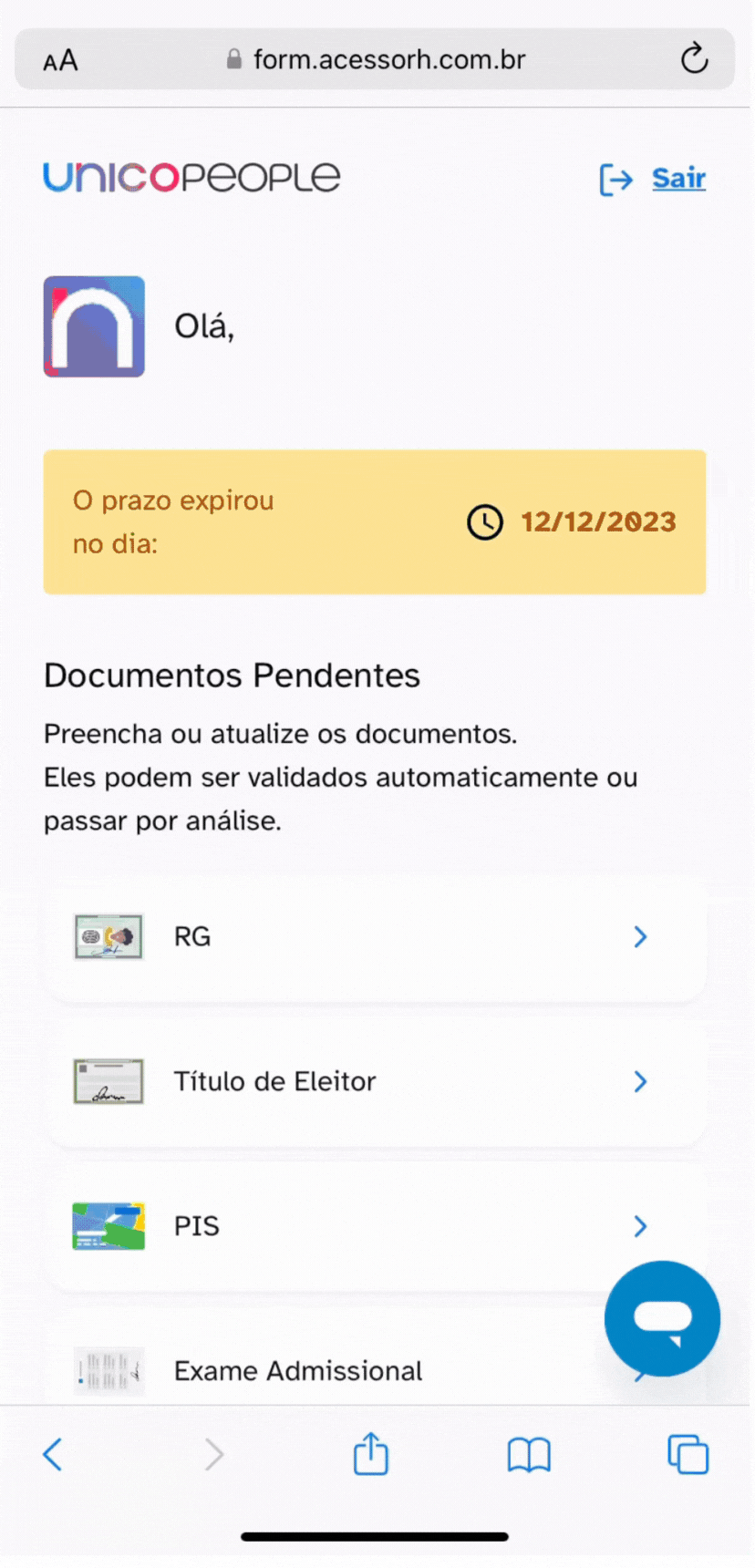755x1568 pixels.
Task: Open the Exame Admissional document
Action: click(x=298, y=1371)
